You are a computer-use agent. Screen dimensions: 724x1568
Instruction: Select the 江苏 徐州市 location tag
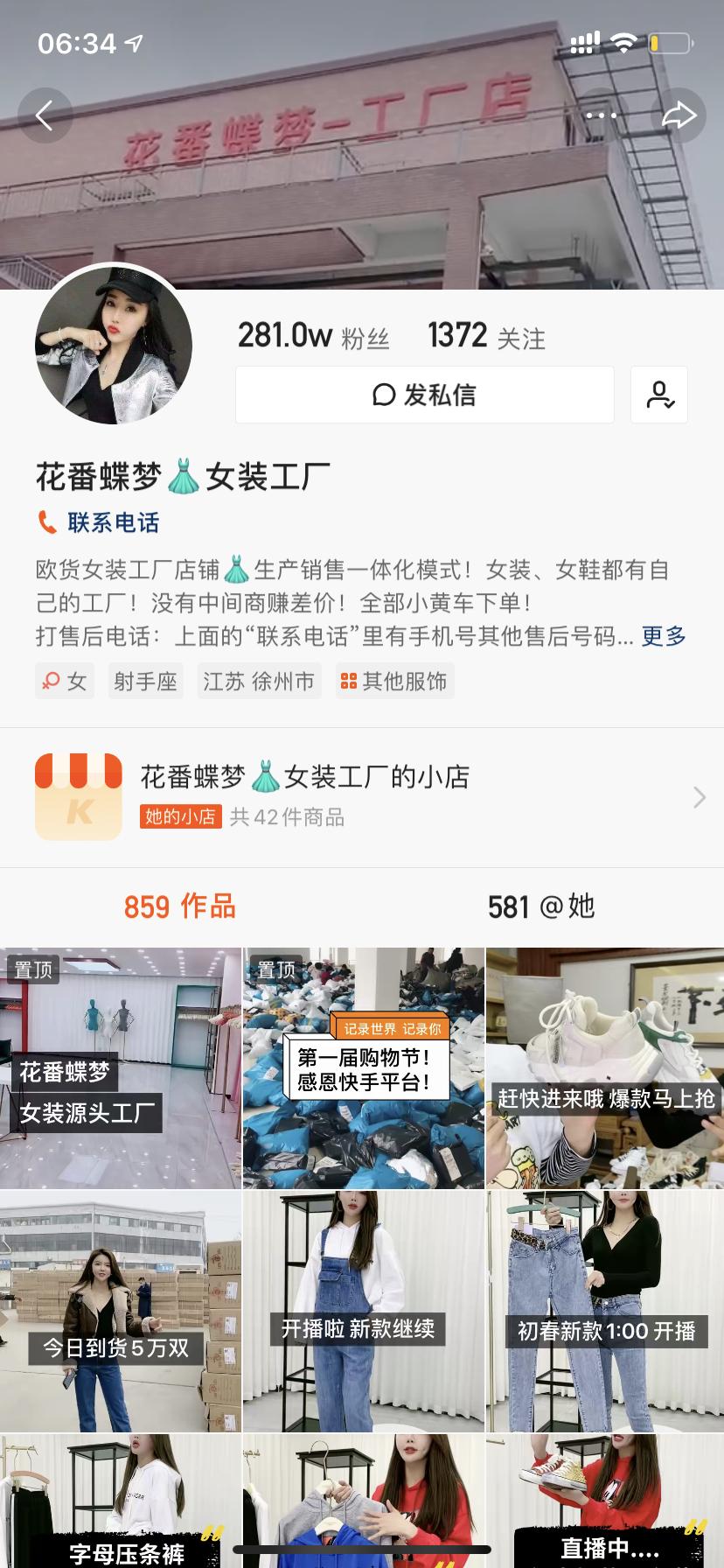pyautogui.click(x=259, y=681)
